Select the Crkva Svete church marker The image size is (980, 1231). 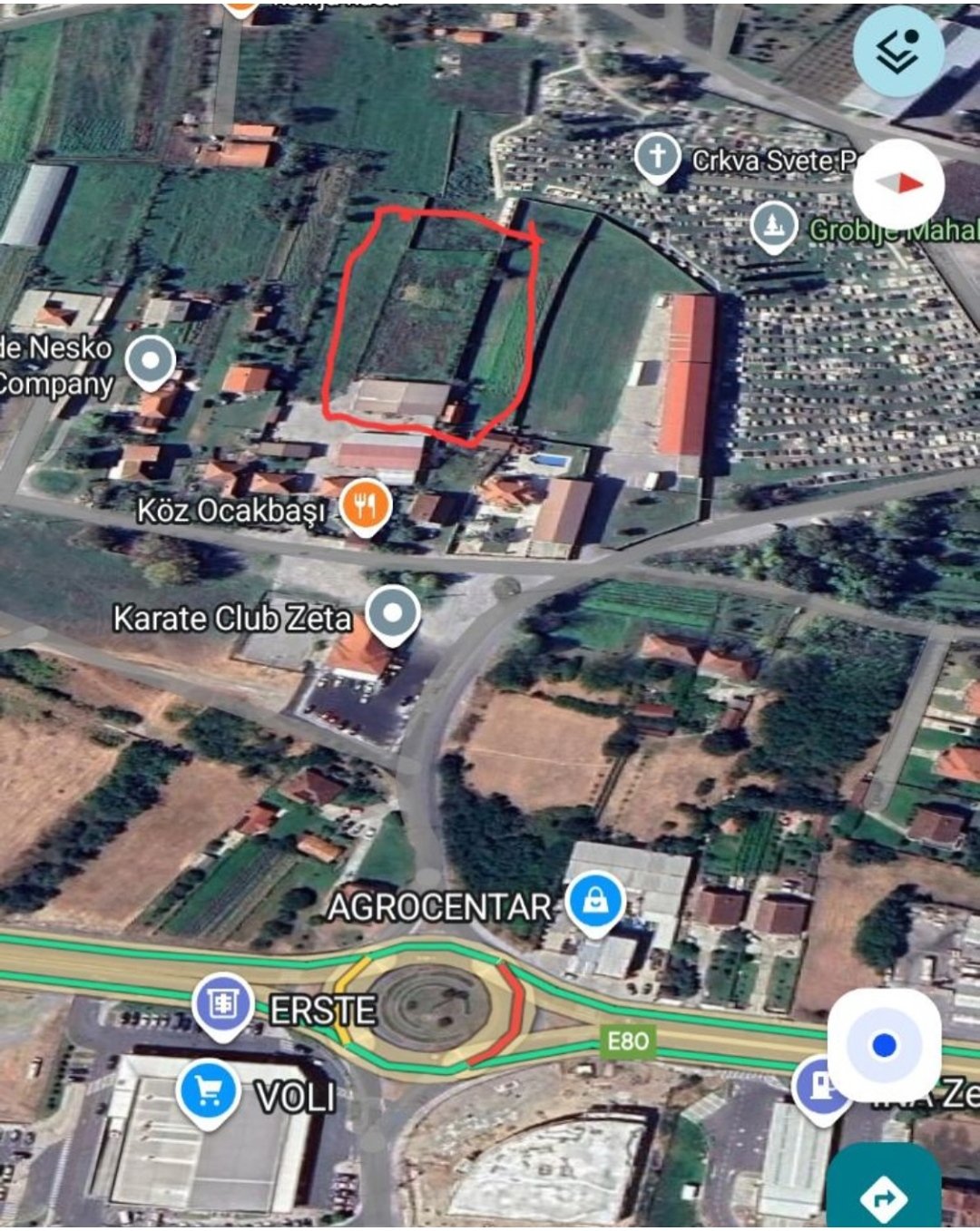(657, 155)
